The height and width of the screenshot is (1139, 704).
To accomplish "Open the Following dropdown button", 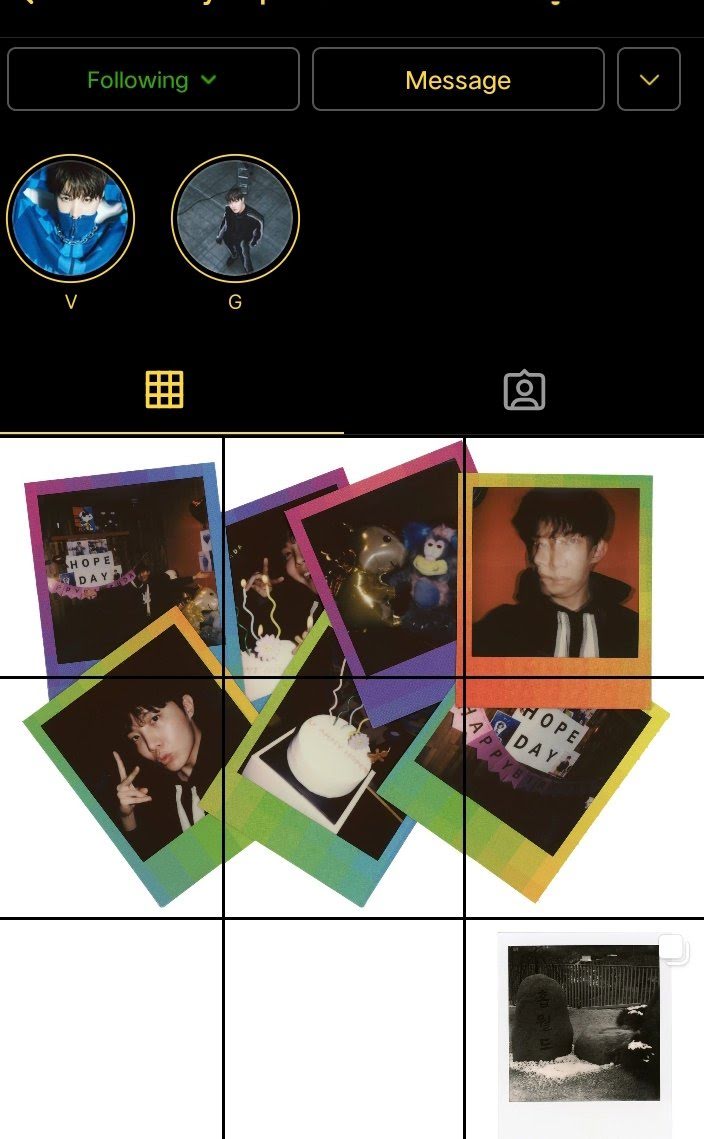I will [153, 80].
